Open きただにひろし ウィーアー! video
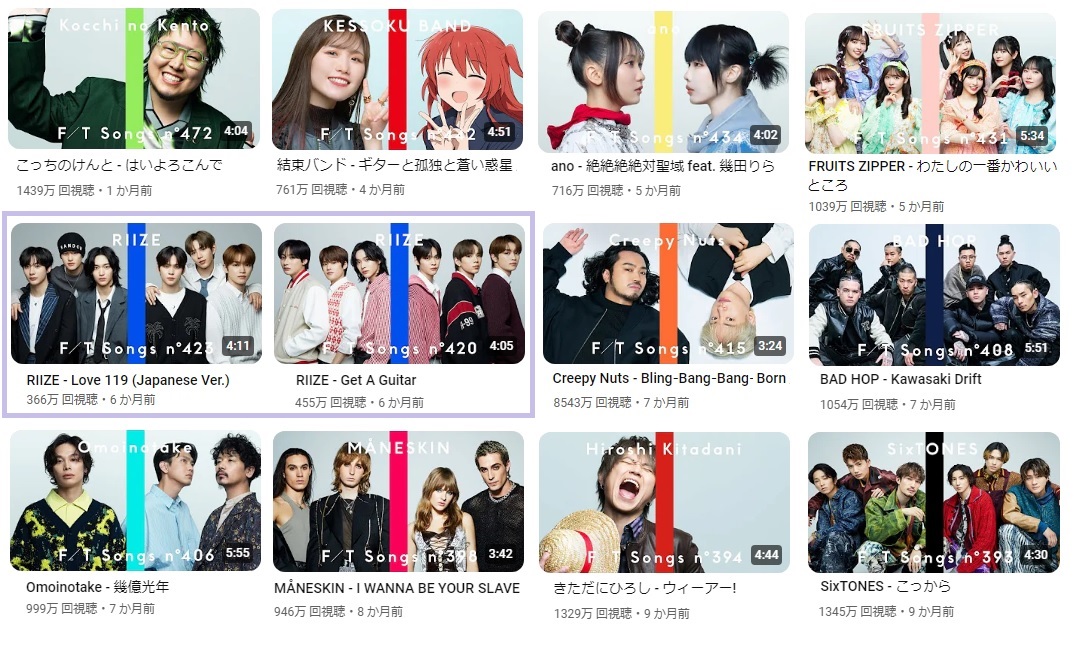The height and width of the screenshot is (646, 1080). (x=664, y=500)
